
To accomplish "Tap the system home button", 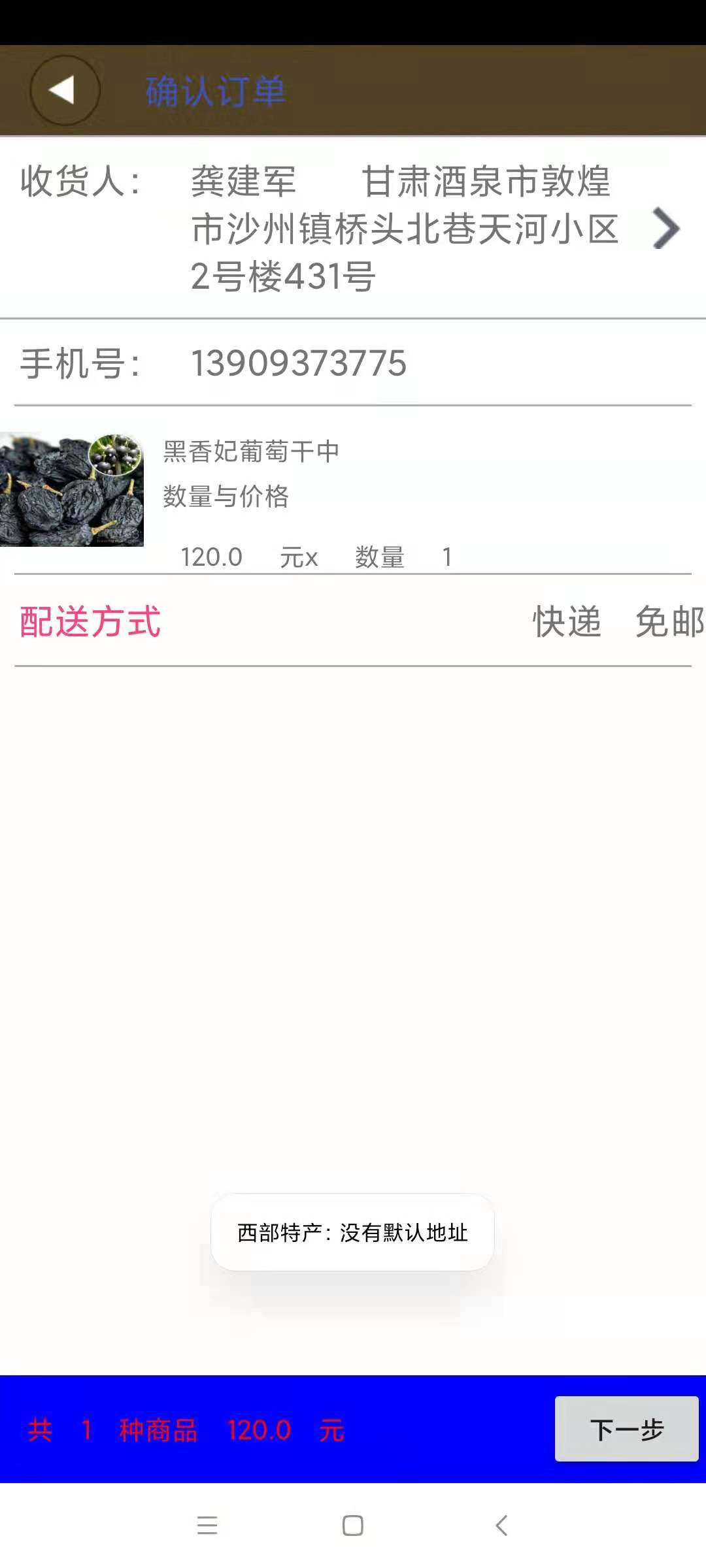I will 353,1526.
